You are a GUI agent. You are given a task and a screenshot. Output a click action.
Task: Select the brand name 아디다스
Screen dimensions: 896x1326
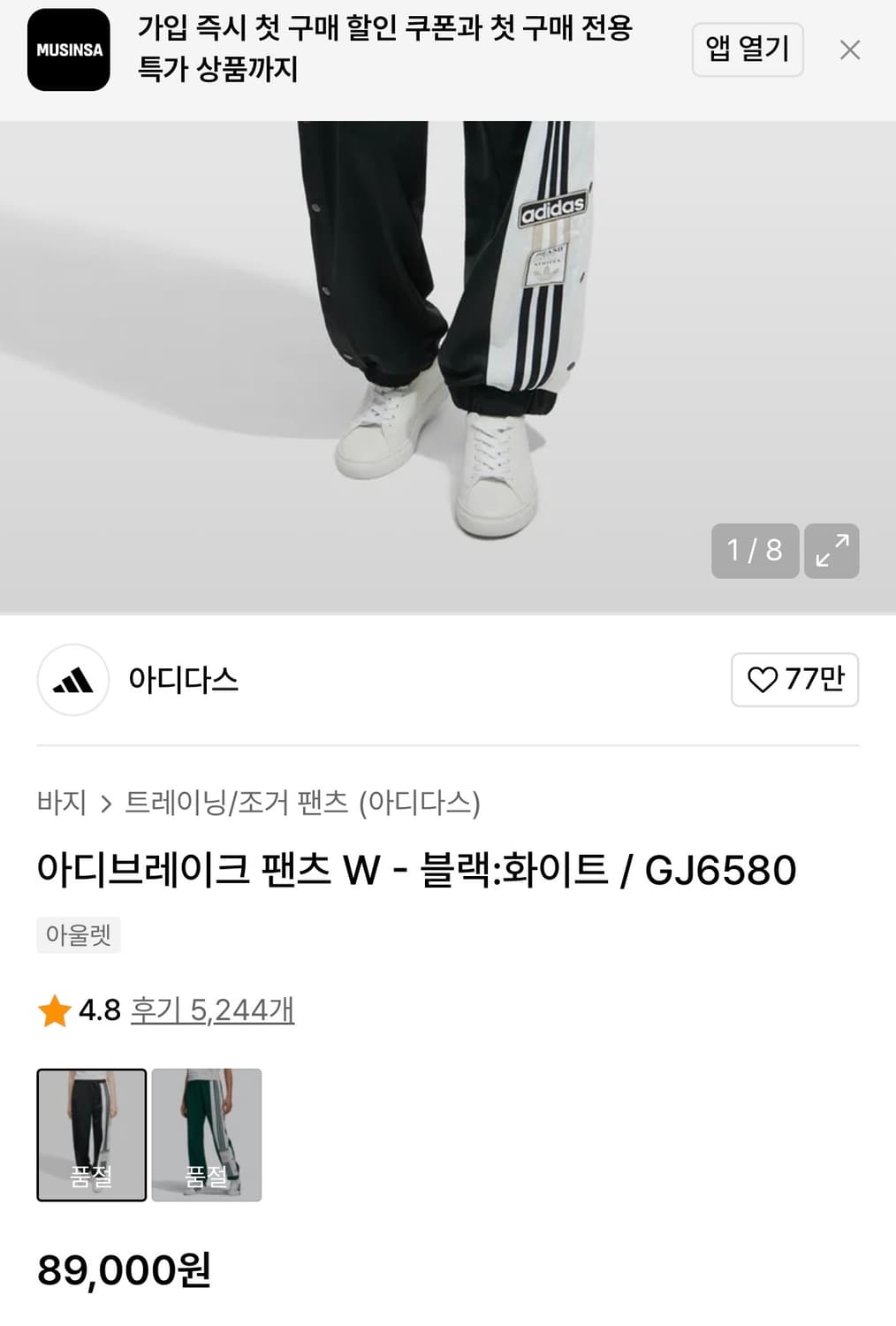click(182, 680)
